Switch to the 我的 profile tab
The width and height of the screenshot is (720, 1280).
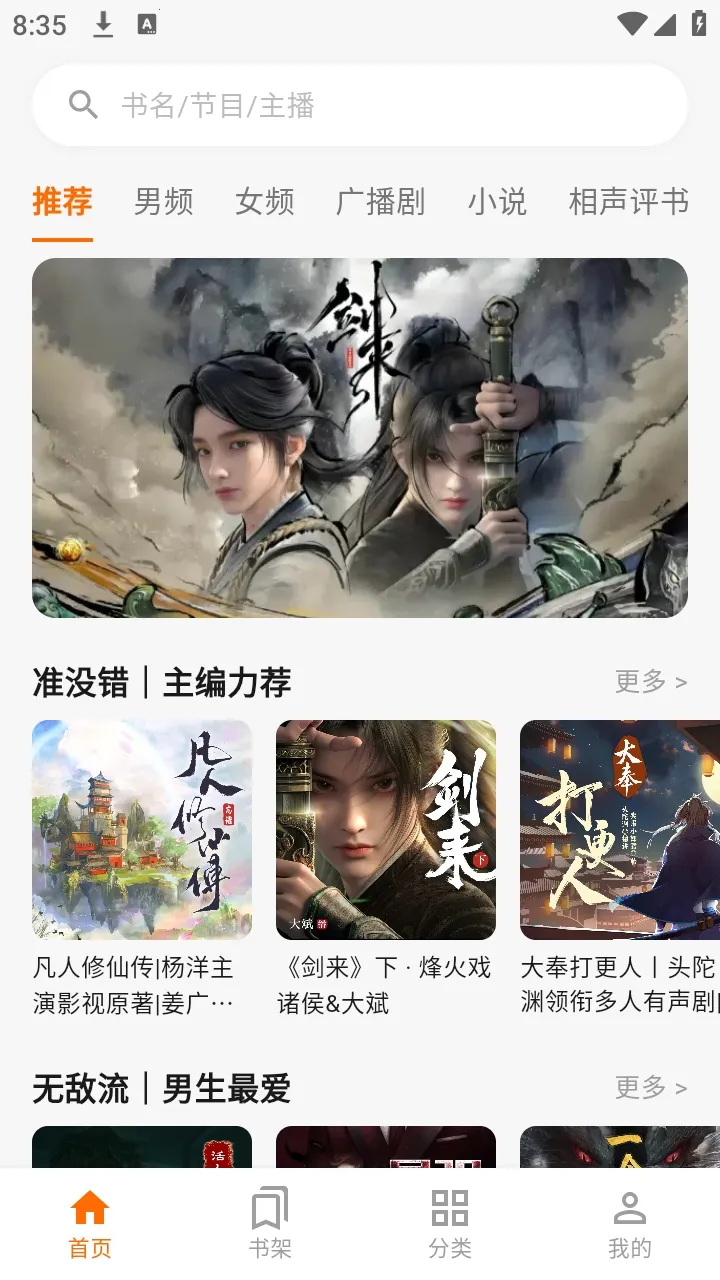pyautogui.click(x=629, y=1222)
